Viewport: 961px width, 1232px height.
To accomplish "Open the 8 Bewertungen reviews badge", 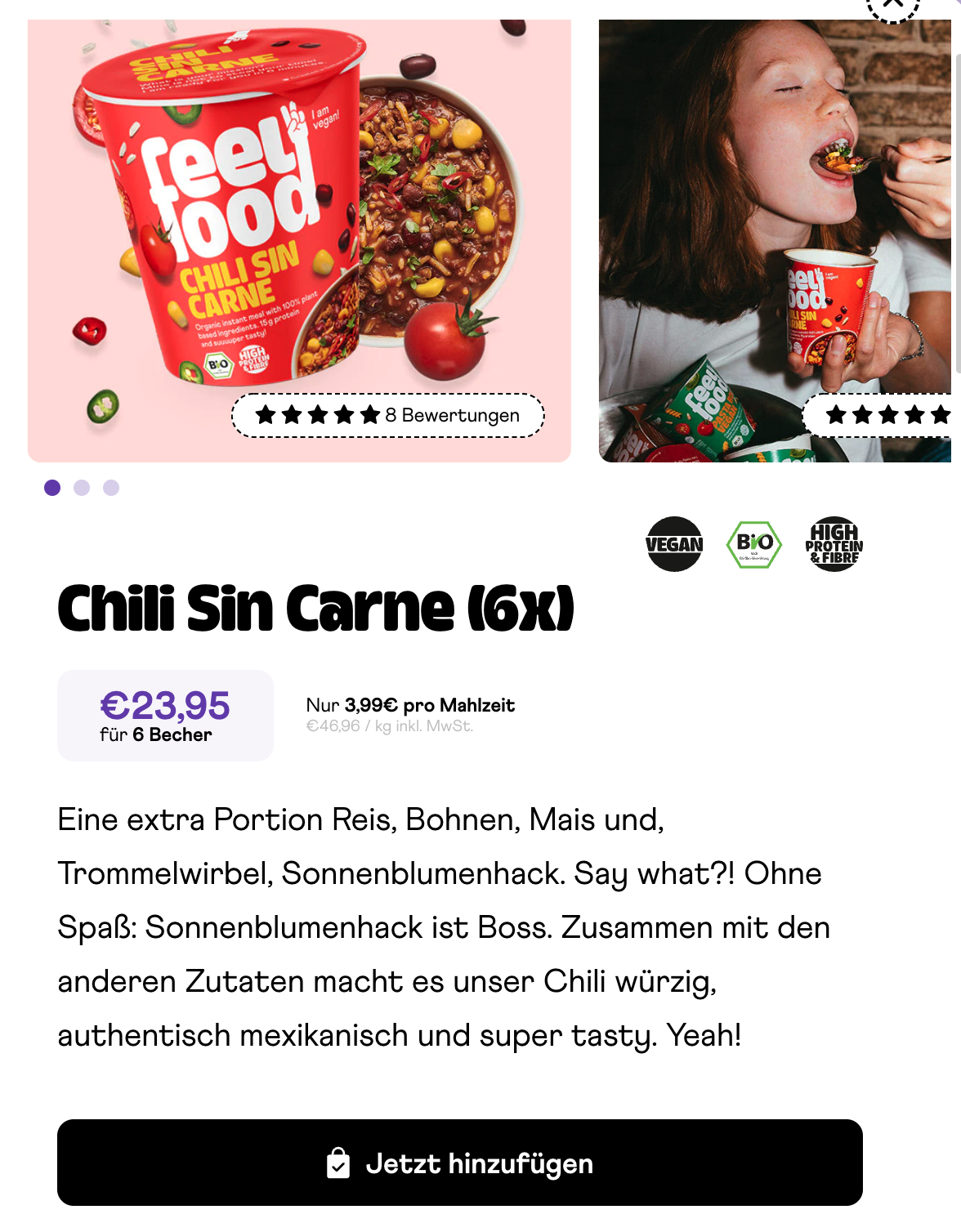I will point(388,415).
